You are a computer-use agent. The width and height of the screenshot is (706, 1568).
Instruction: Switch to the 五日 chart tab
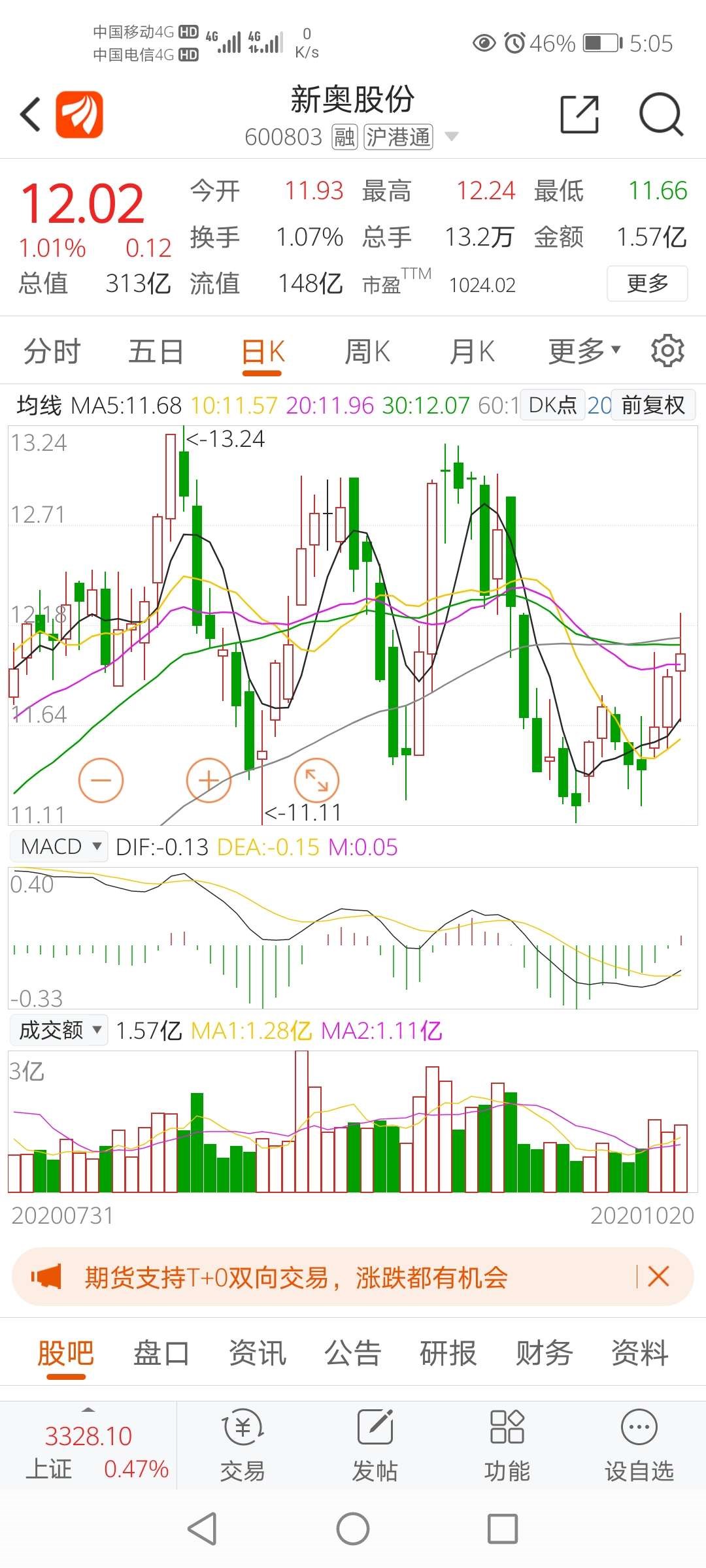pyautogui.click(x=156, y=351)
